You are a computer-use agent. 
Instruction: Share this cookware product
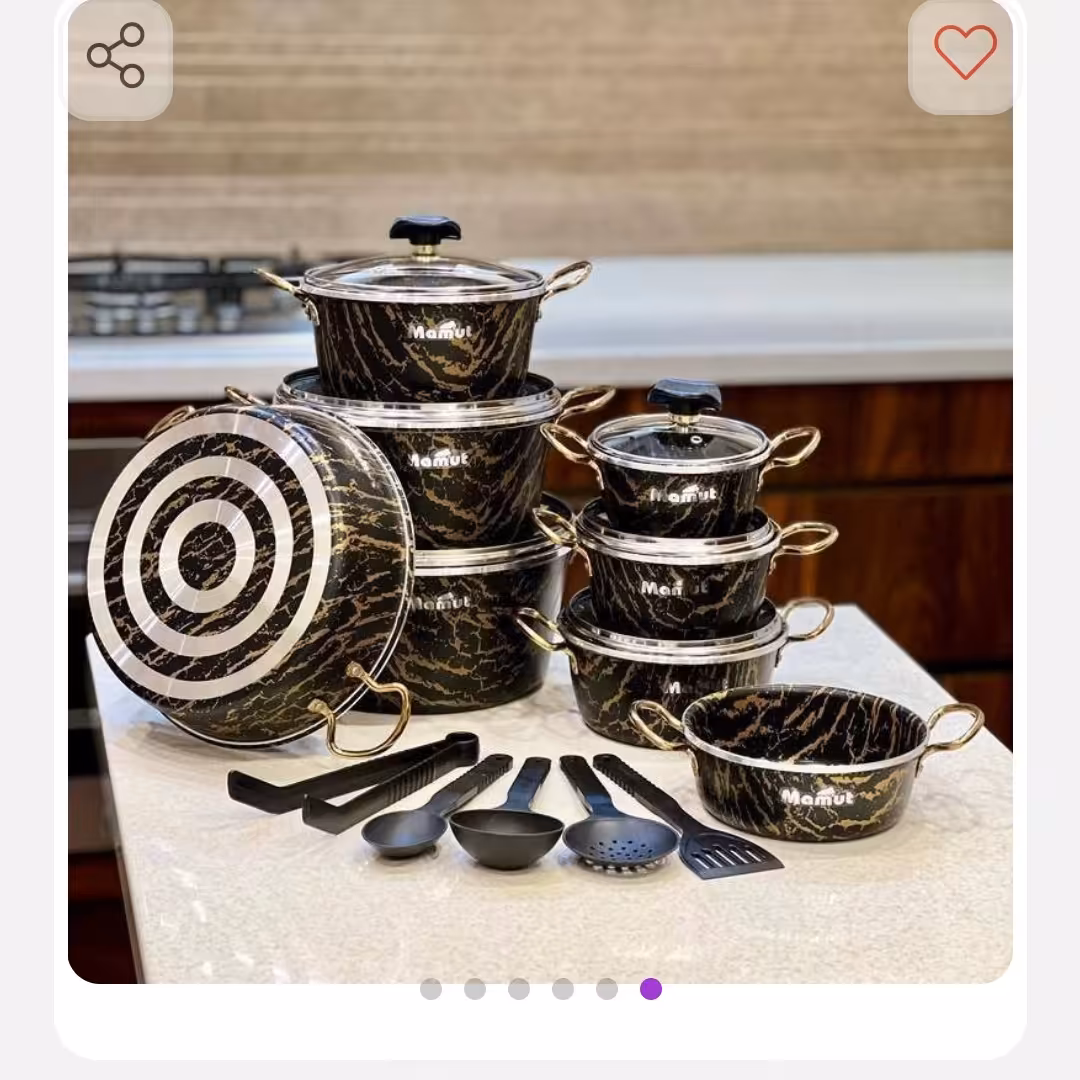(117, 55)
